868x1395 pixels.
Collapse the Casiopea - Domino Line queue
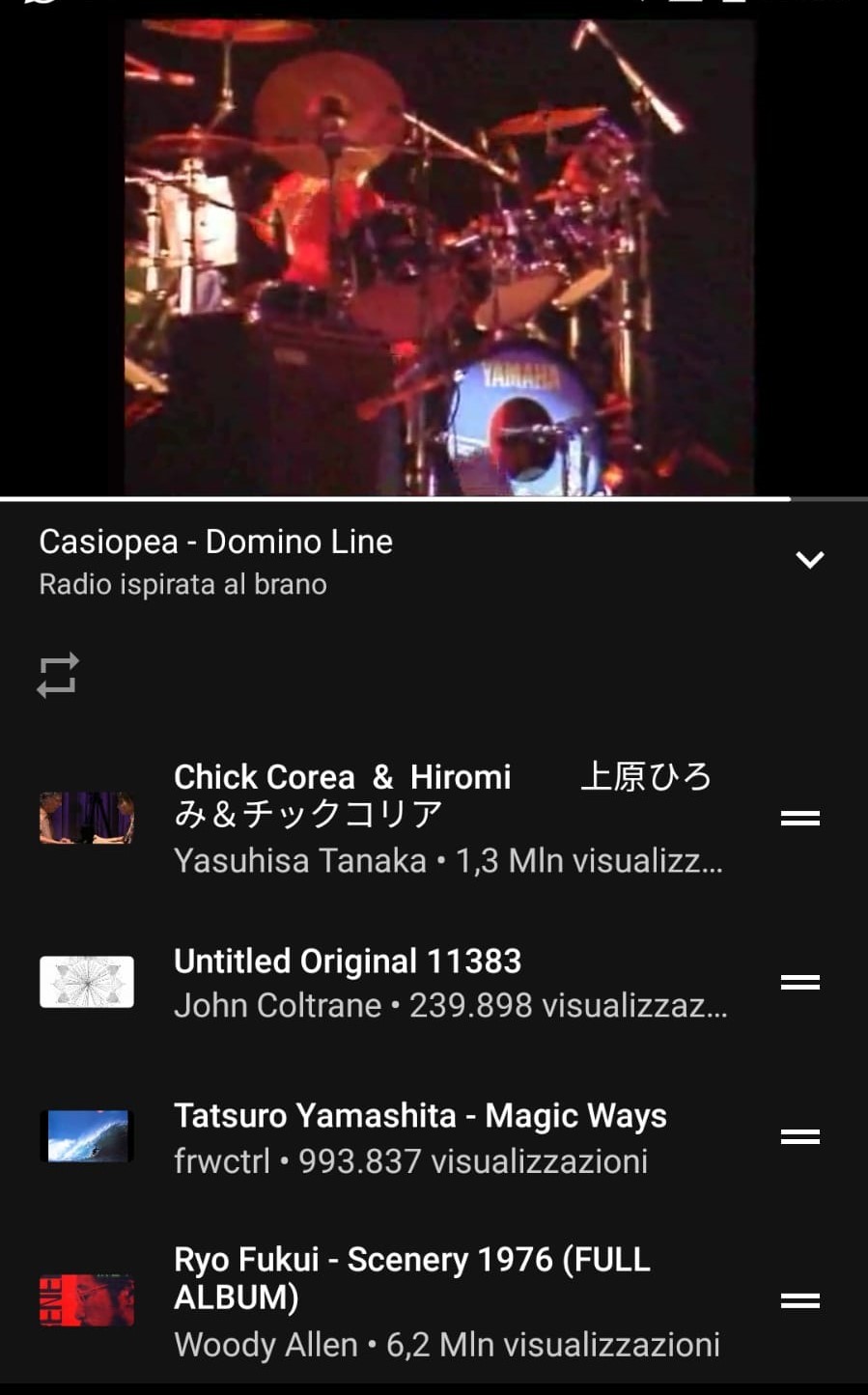(809, 560)
